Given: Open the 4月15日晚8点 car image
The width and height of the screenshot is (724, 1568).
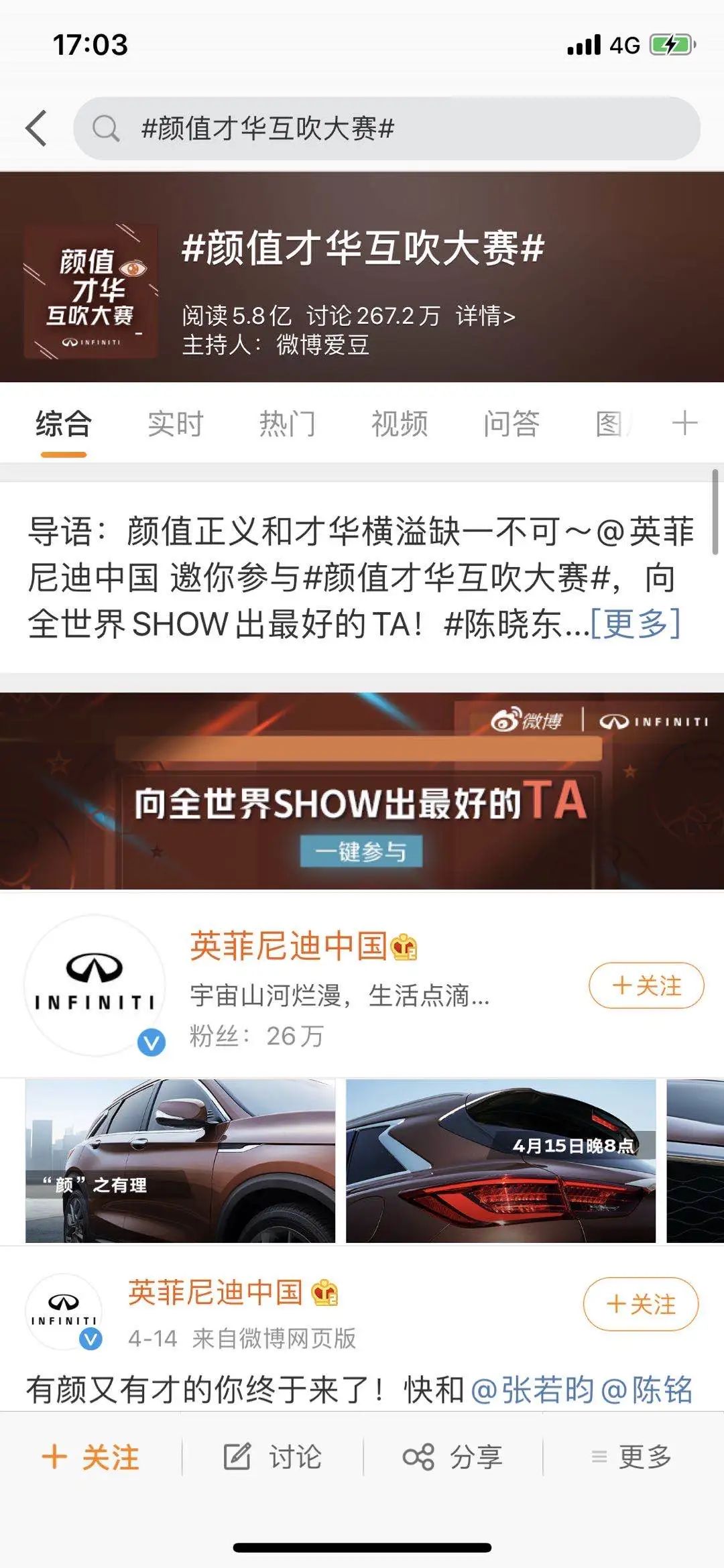Looking at the screenshot, I should pyautogui.click(x=500, y=1161).
